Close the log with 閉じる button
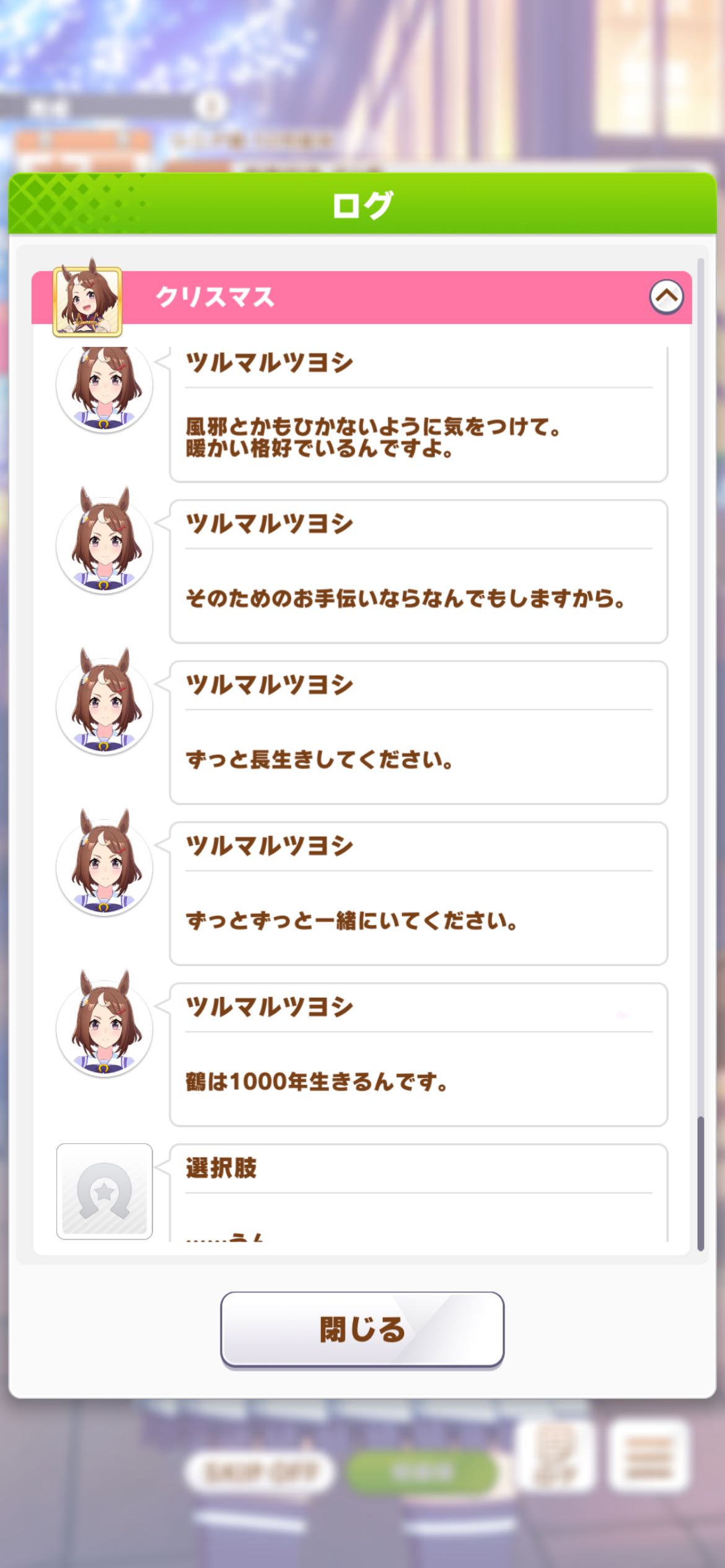 (x=362, y=1330)
